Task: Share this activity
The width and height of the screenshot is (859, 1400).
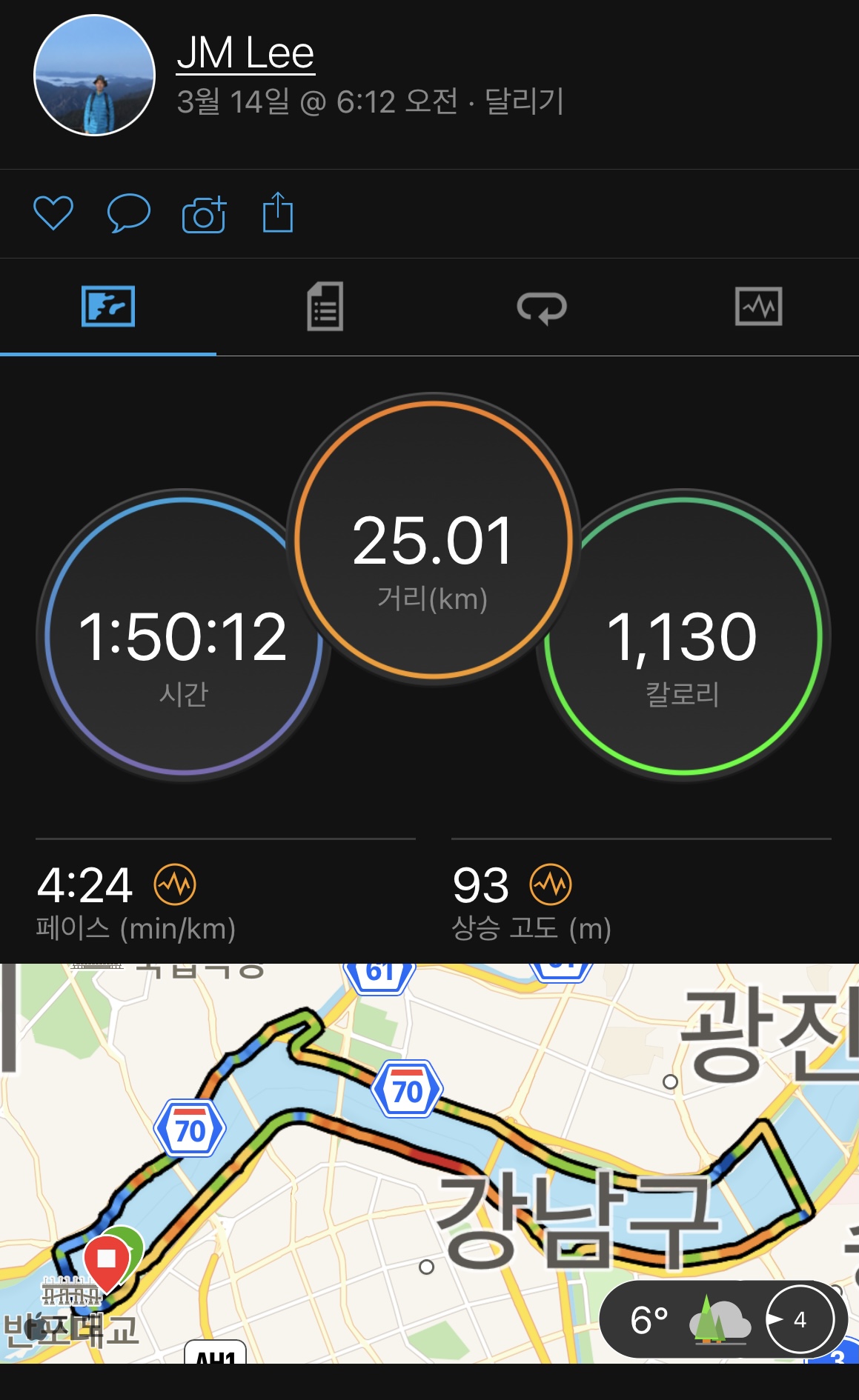Action: point(278,213)
